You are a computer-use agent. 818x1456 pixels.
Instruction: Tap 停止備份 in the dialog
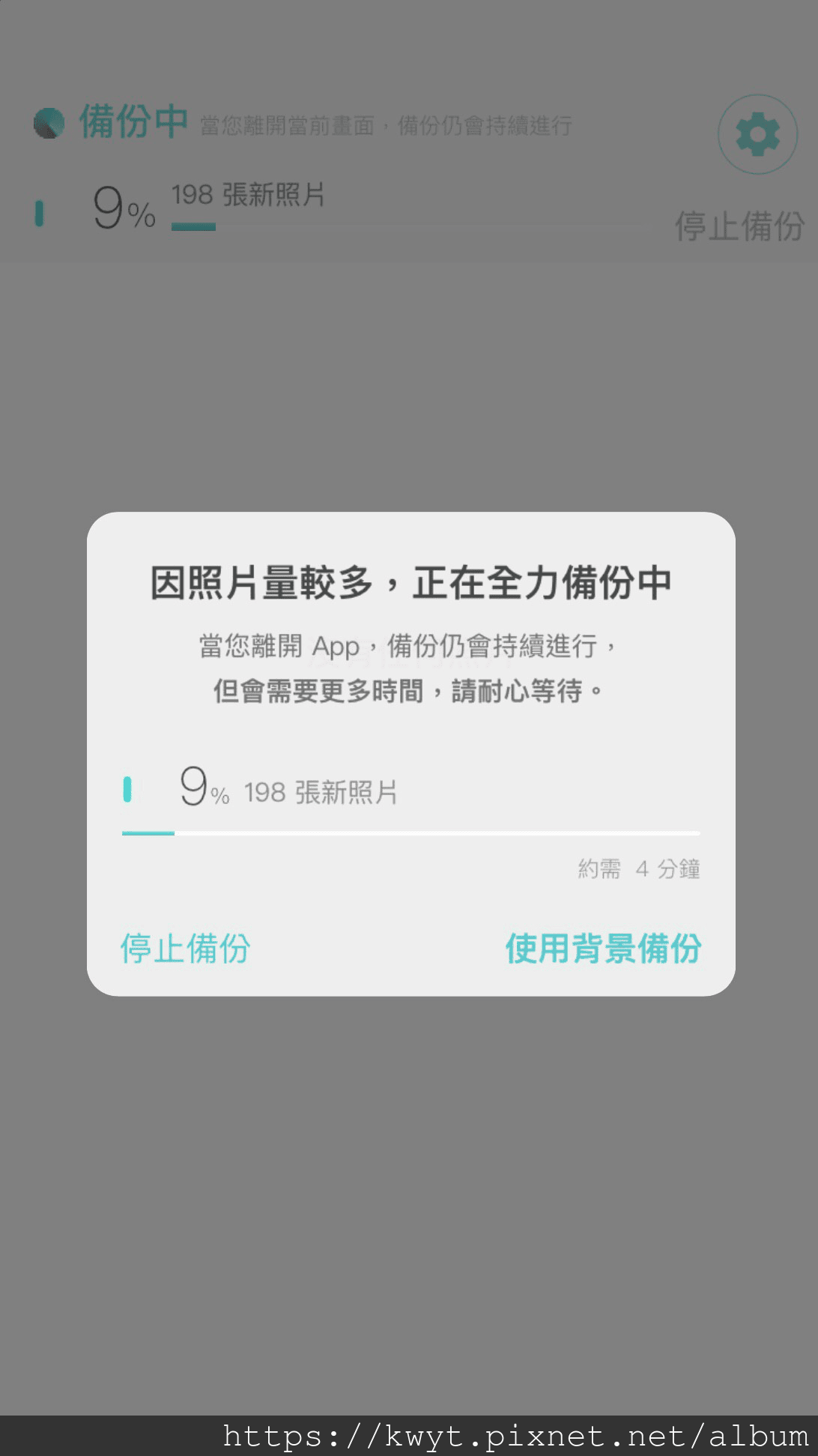pyautogui.click(x=185, y=948)
